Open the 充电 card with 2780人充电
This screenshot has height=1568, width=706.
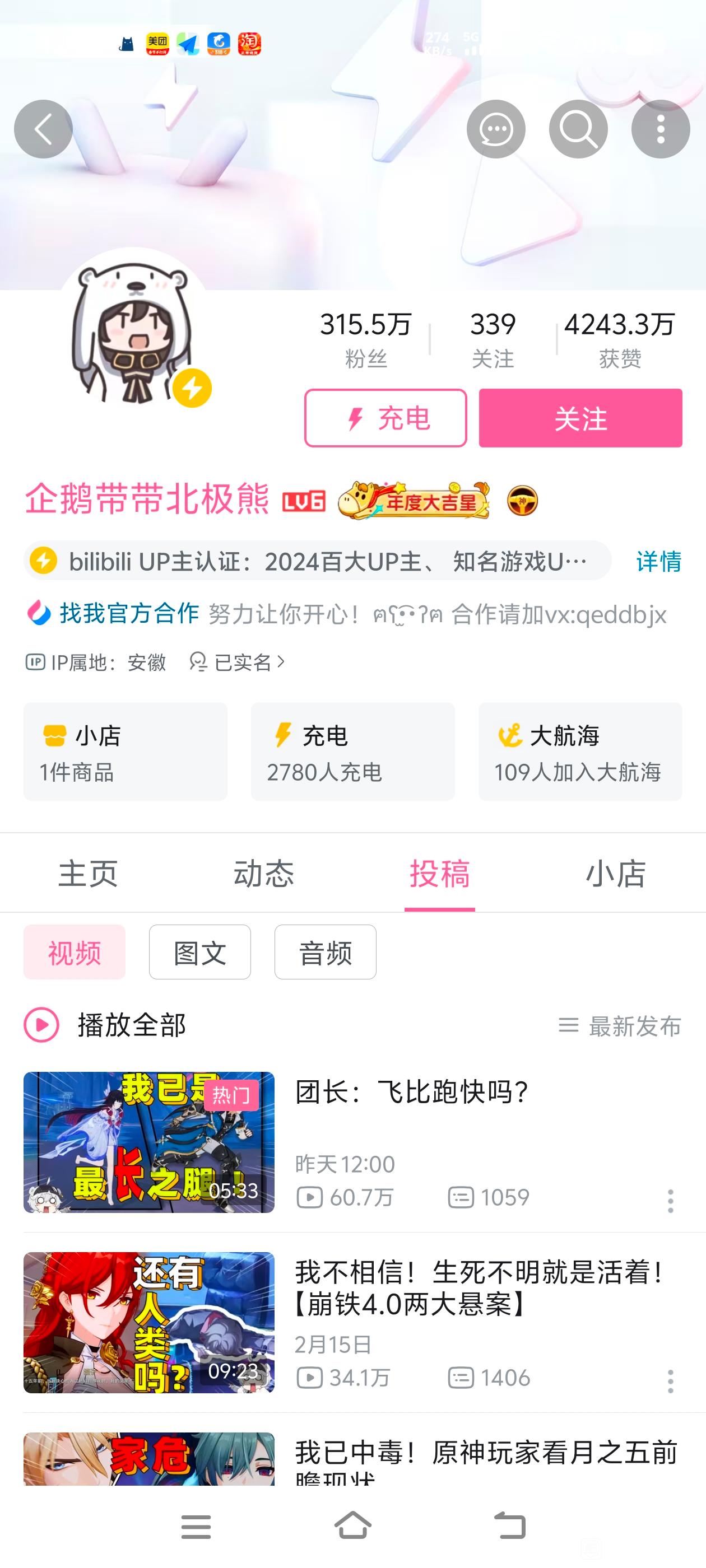click(352, 752)
